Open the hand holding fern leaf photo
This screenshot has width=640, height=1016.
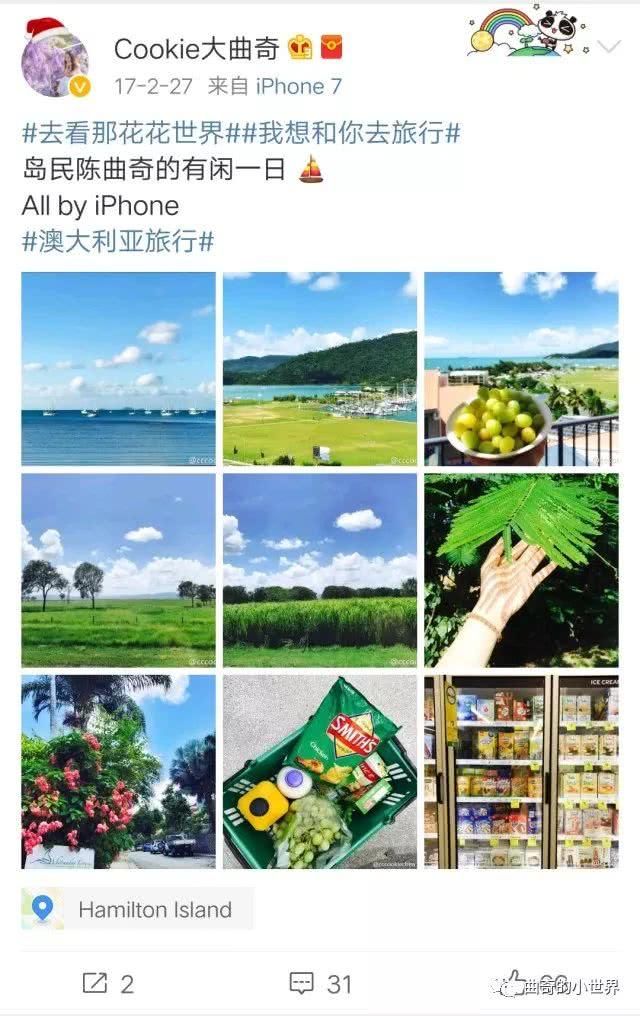pos(521,570)
